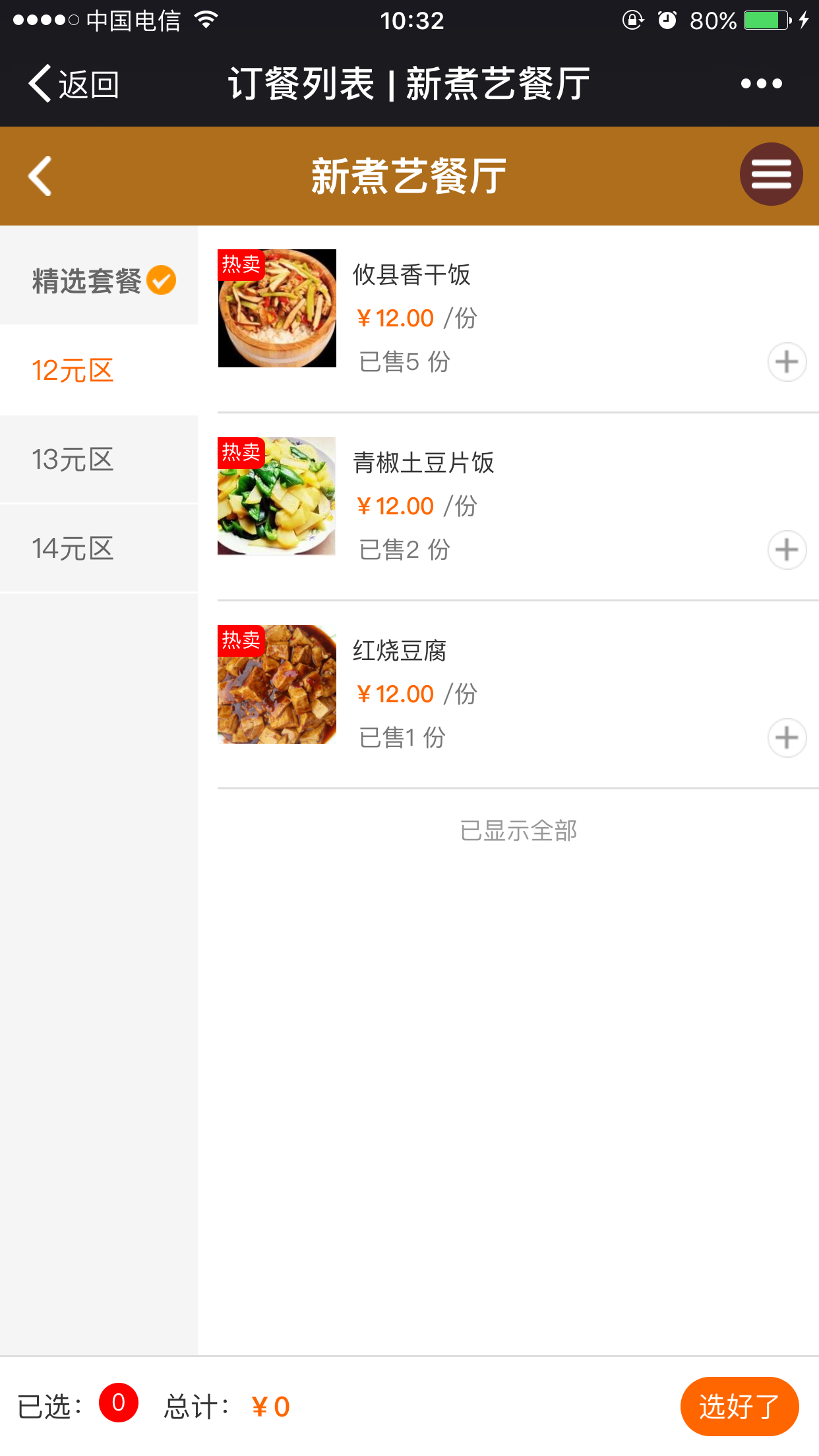Switch to the 14元区 category
Screen dimensions: 819x1456
click(99, 549)
